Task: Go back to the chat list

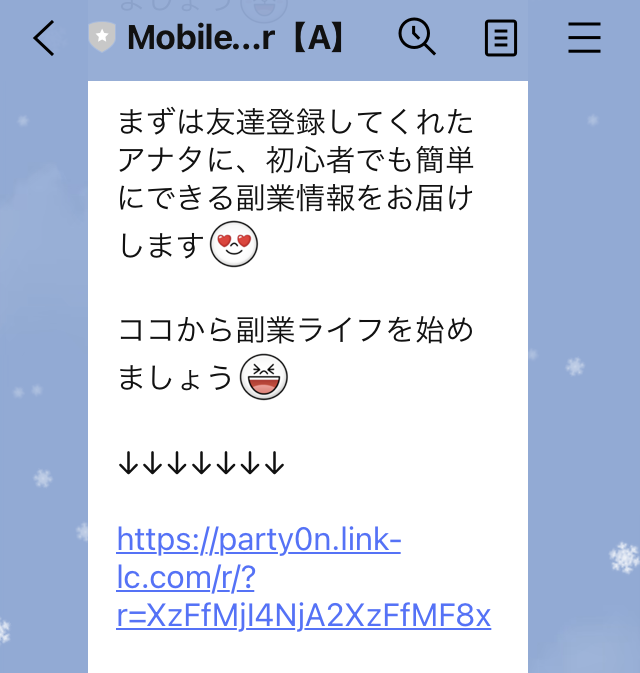Action: tap(44, 38)
